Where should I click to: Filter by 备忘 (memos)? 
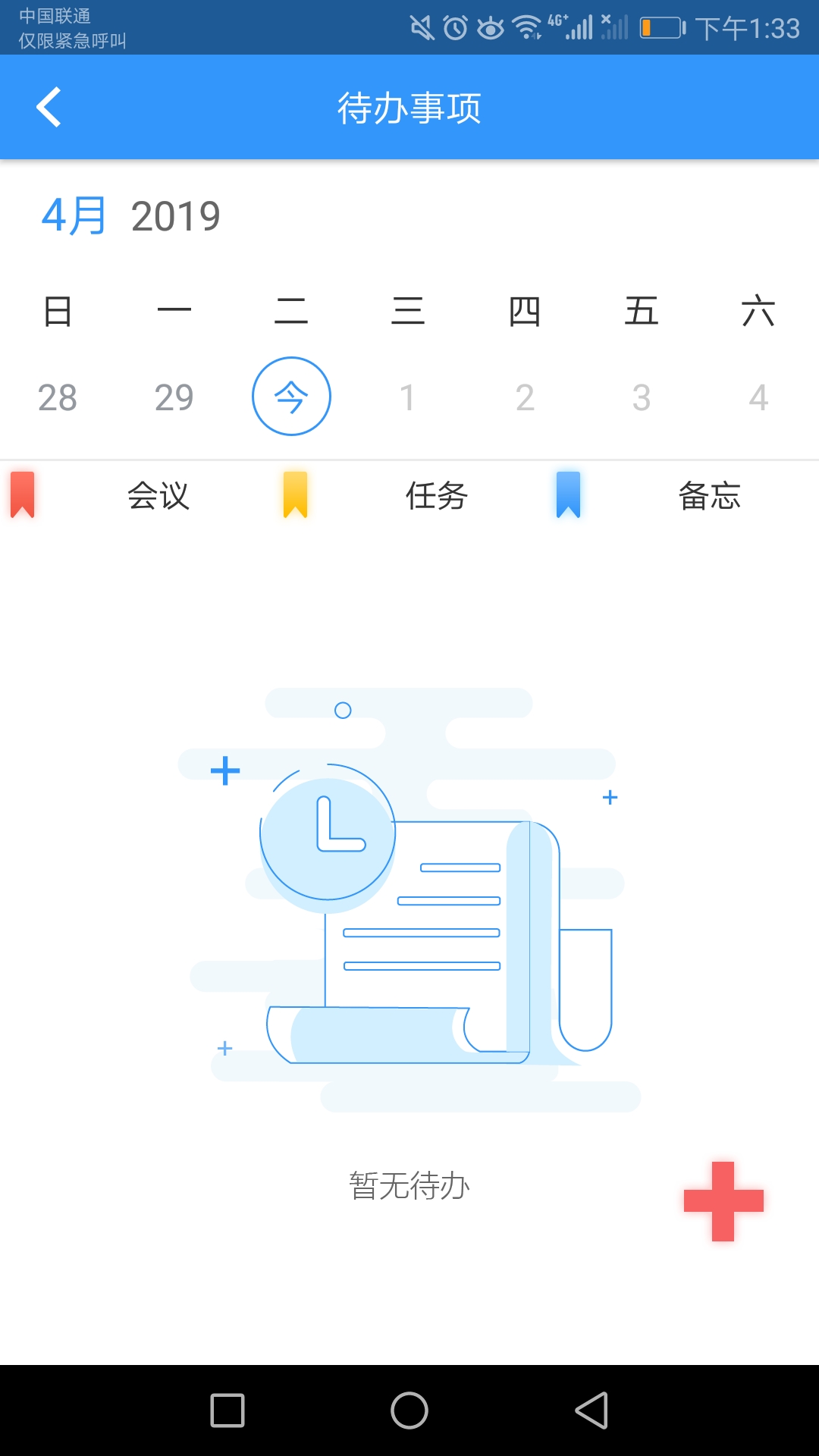709,496
